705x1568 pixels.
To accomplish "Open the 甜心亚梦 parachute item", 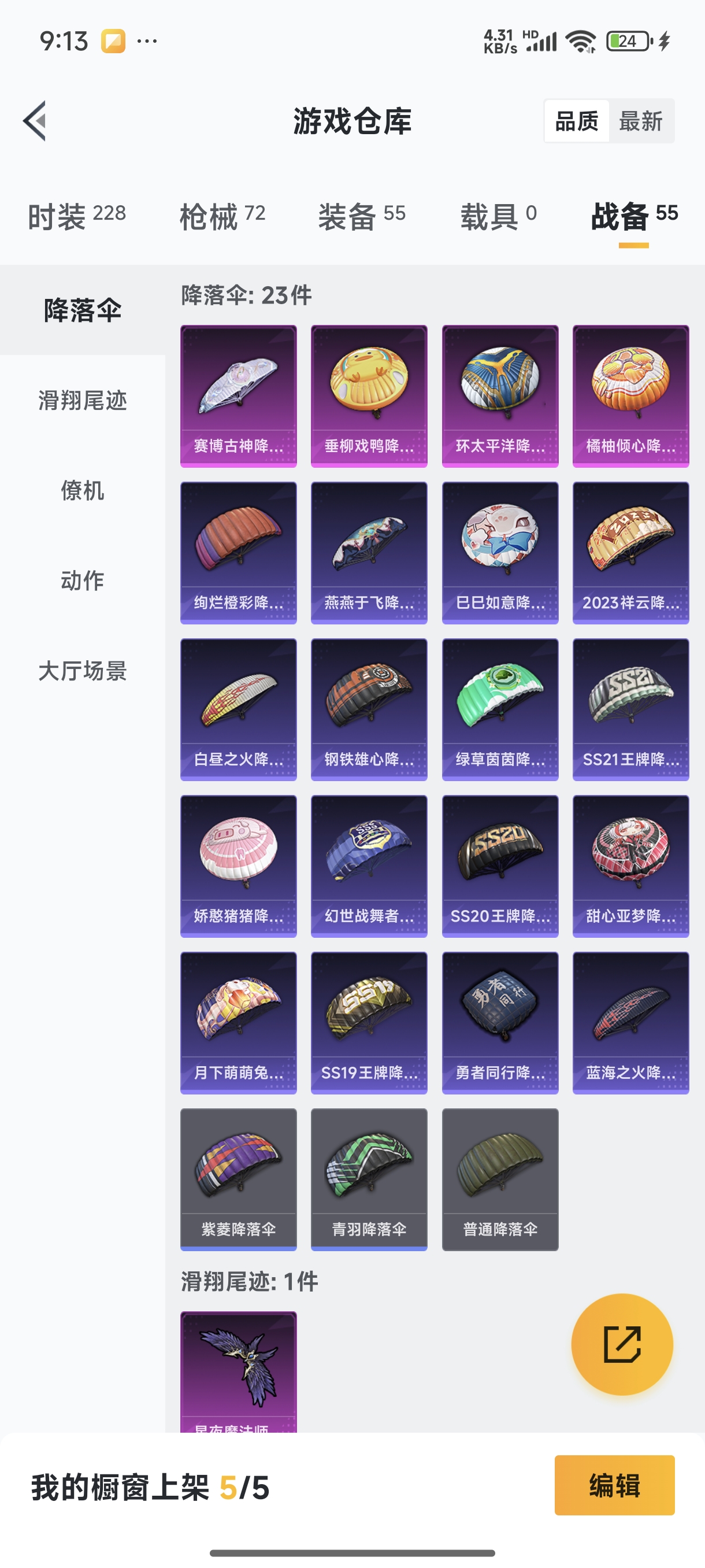I will pos(631,866).
